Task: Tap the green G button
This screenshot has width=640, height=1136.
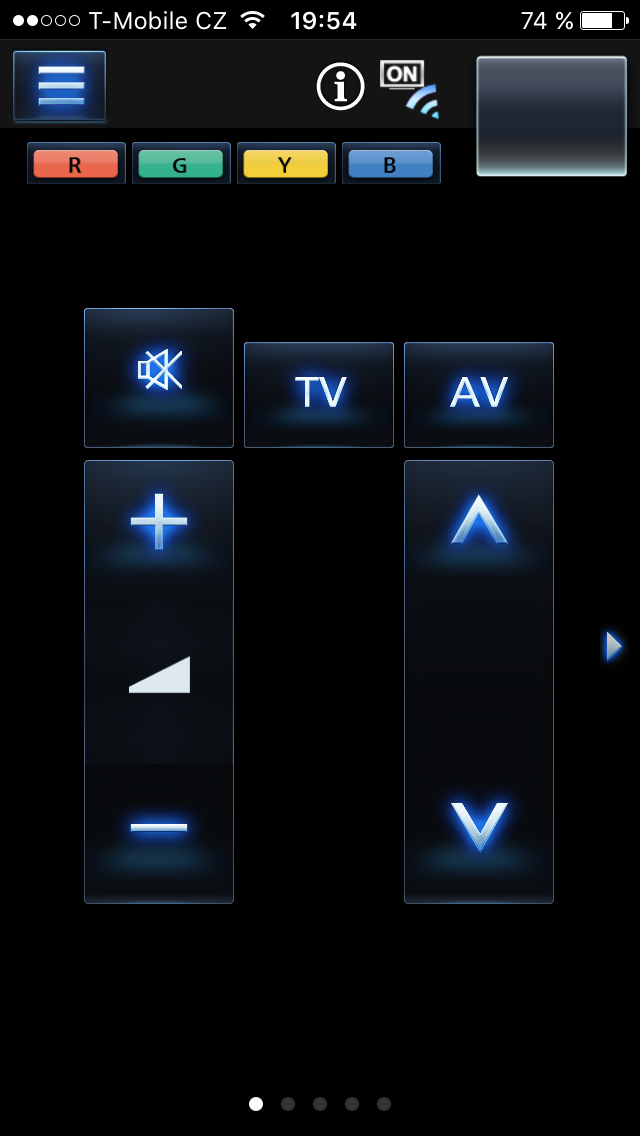Action: point(181,164)
